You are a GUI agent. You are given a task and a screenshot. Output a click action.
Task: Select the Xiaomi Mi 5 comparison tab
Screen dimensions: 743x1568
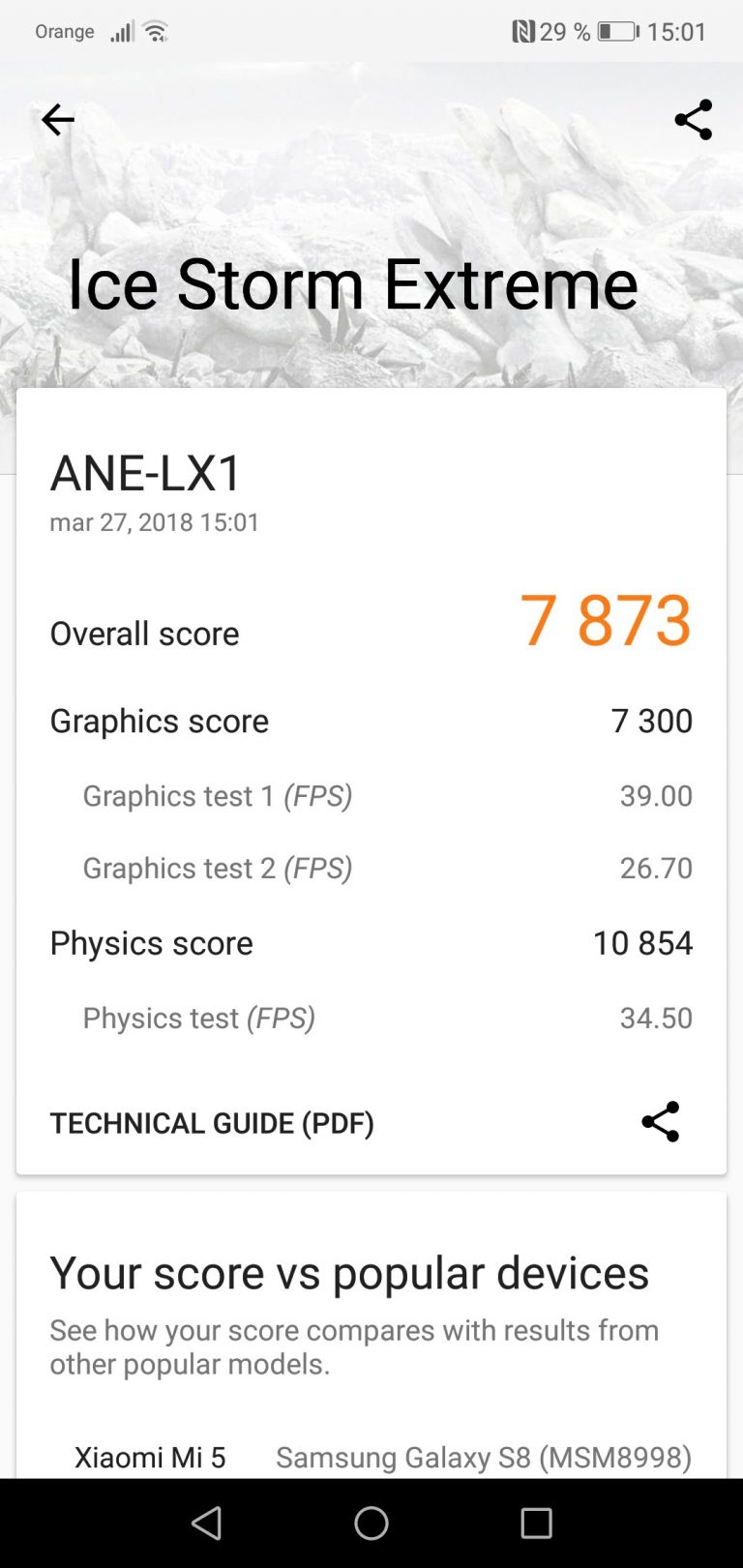tap(150, 1457)
